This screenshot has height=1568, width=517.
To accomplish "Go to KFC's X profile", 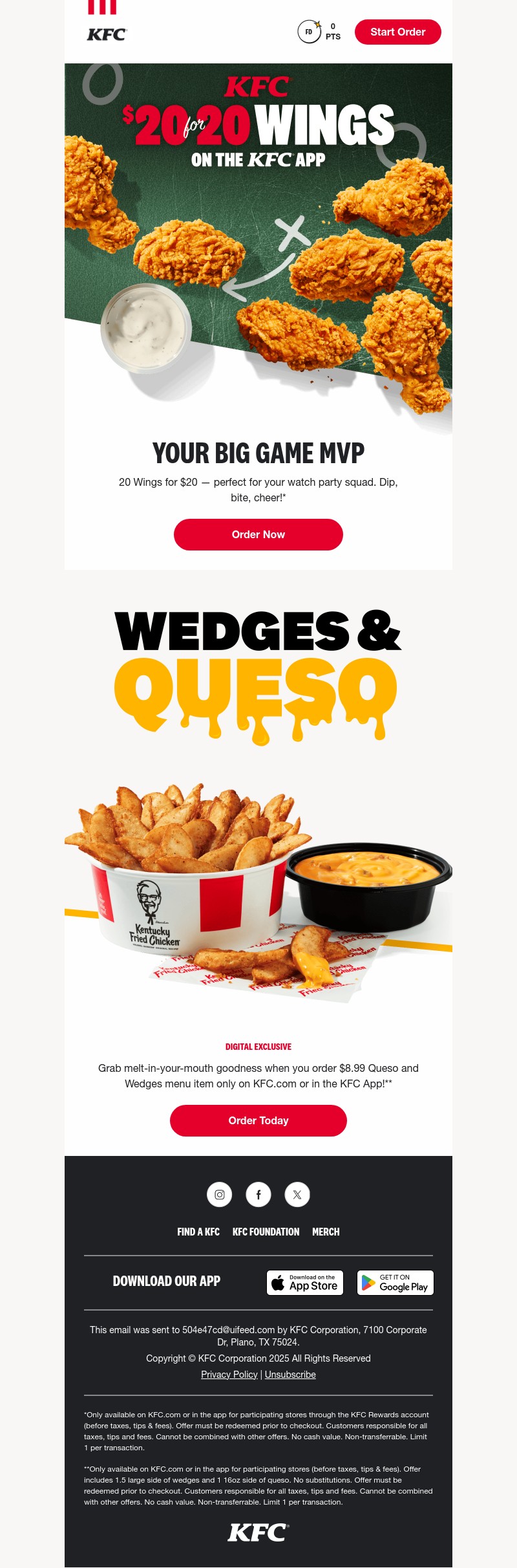I will (297, 1194).
